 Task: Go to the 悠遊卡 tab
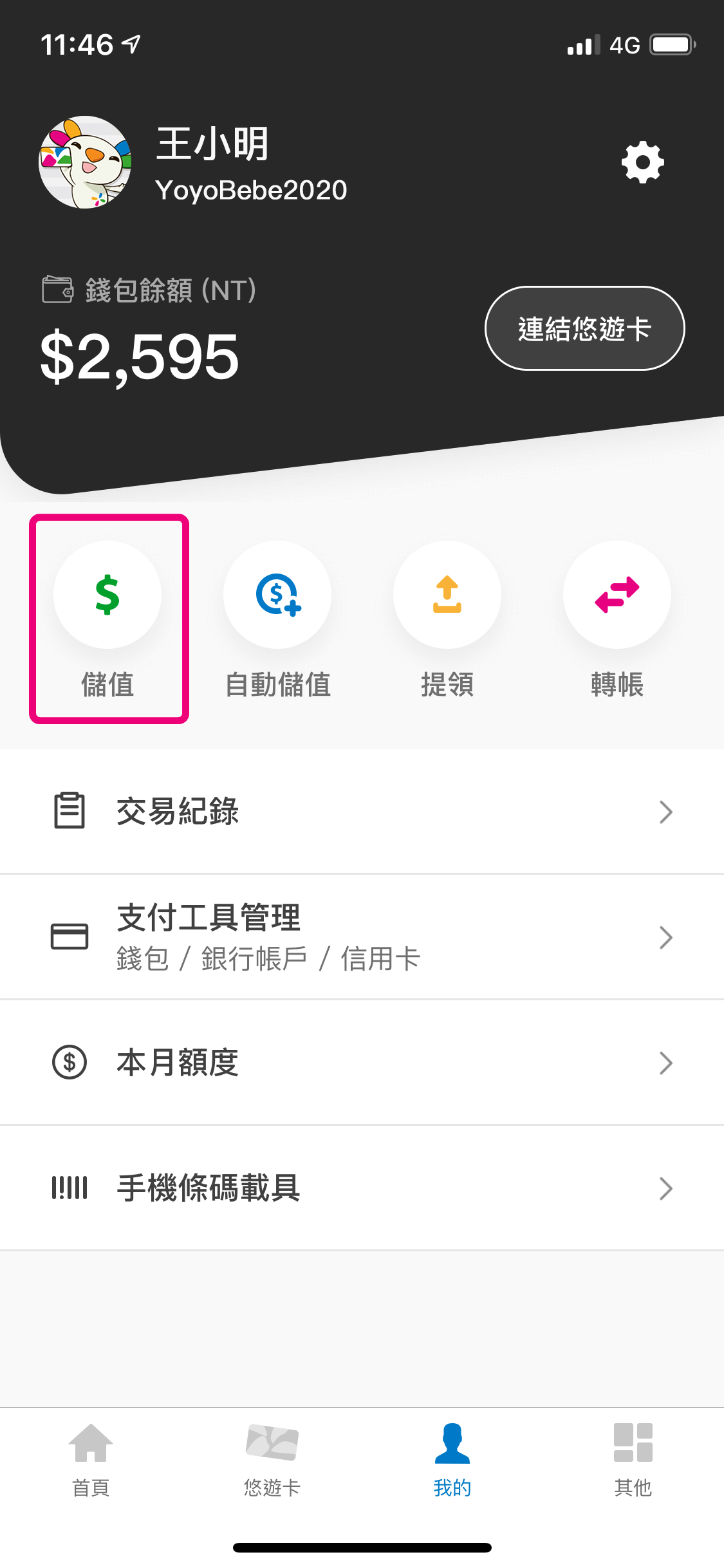(x=272, y=1460)
